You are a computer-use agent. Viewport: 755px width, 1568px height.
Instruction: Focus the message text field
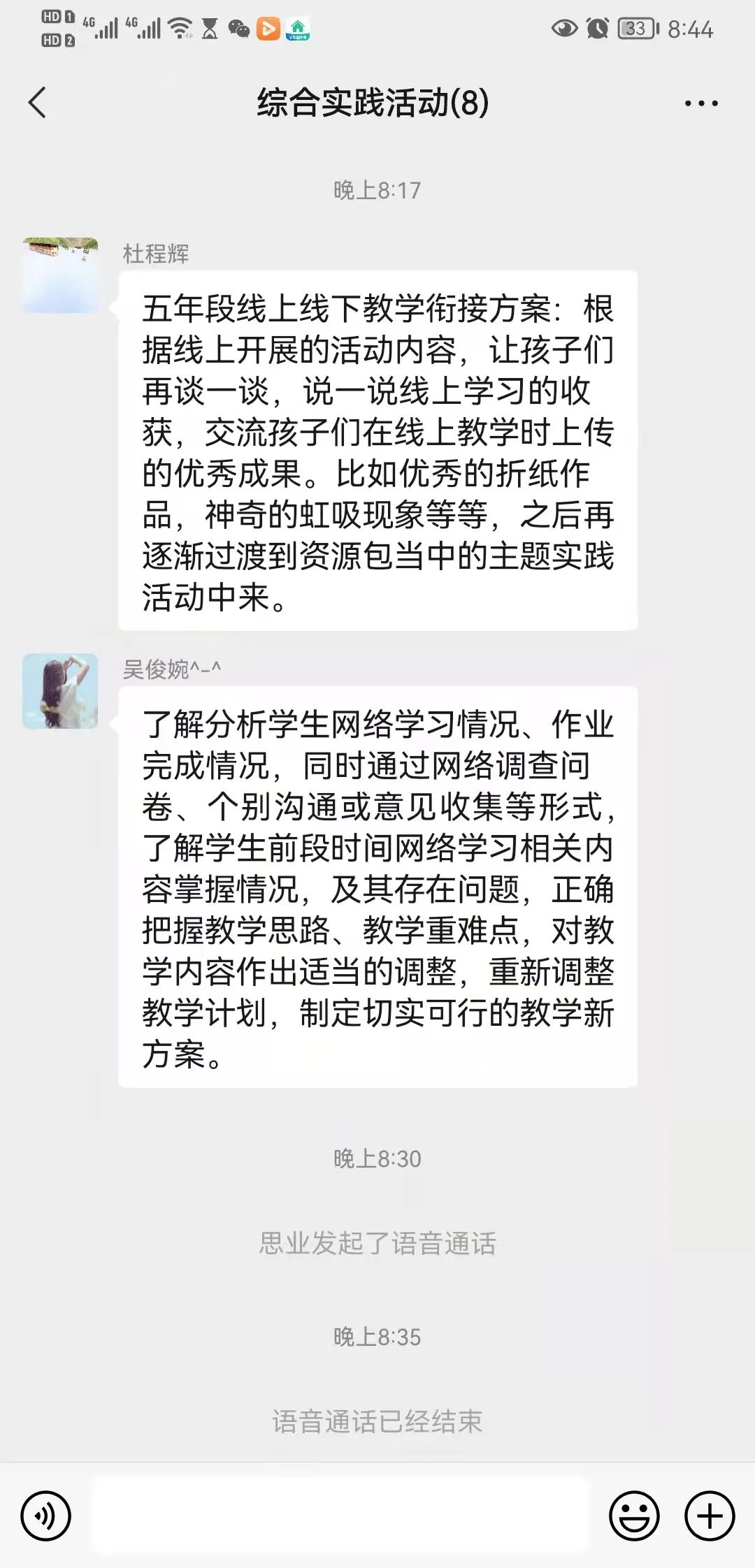click(341, 1516)
